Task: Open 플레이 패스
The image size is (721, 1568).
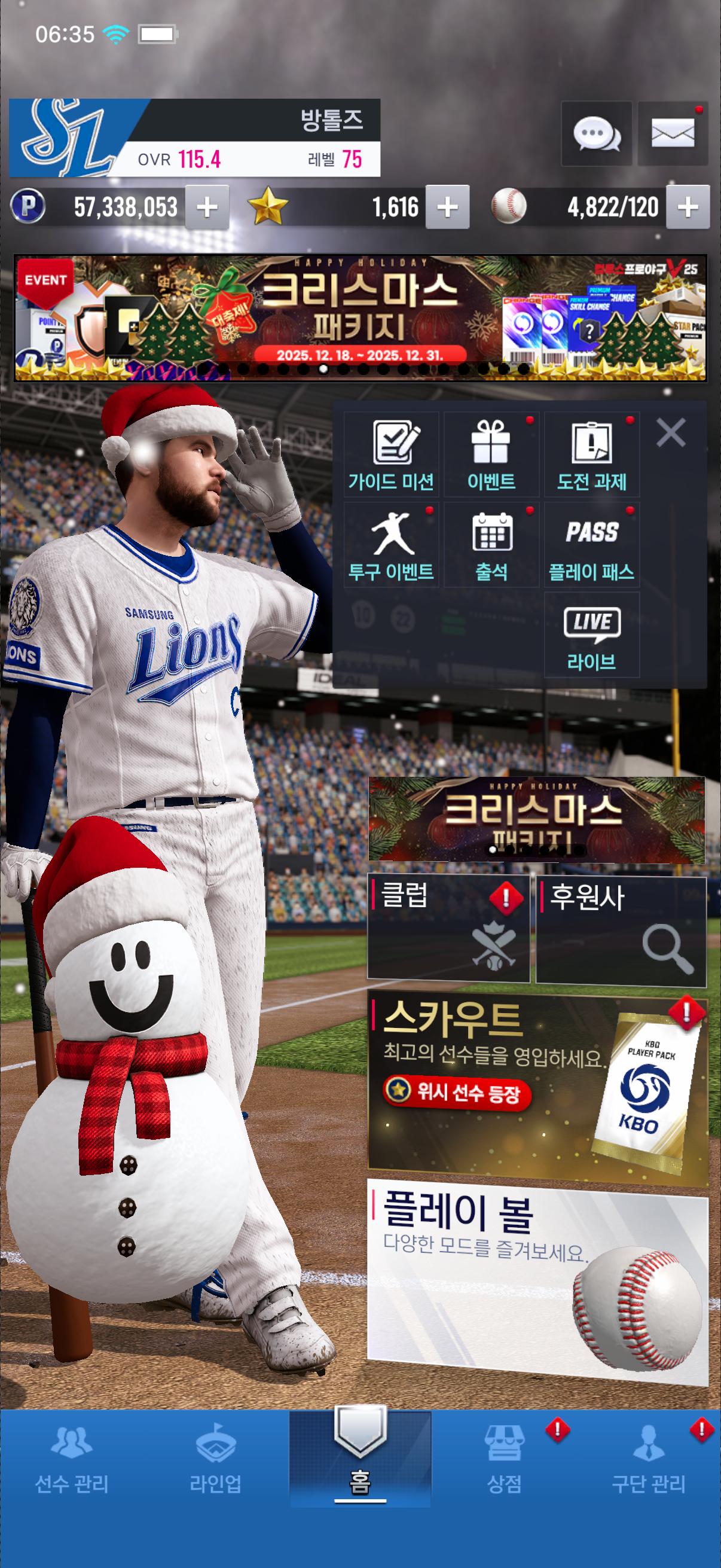Action: pos(591,545)
